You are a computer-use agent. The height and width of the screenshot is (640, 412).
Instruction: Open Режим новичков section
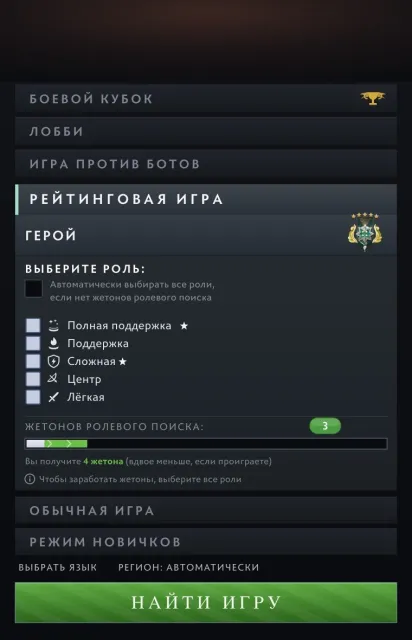(x=206, y=542)
